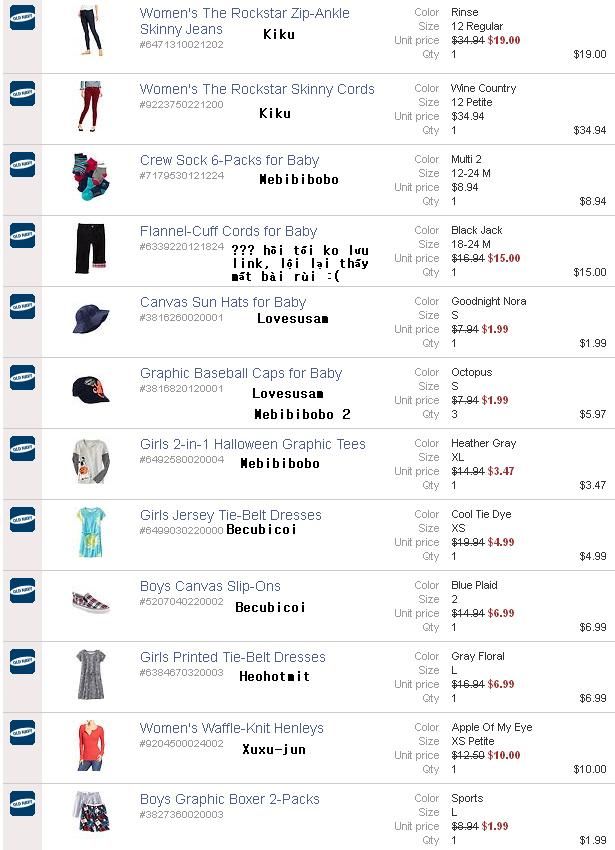The width and height of the screenshot is (615, 850).
Task: Tap Boys Canvas Slip-Ons title
Action: click(210, 586)
